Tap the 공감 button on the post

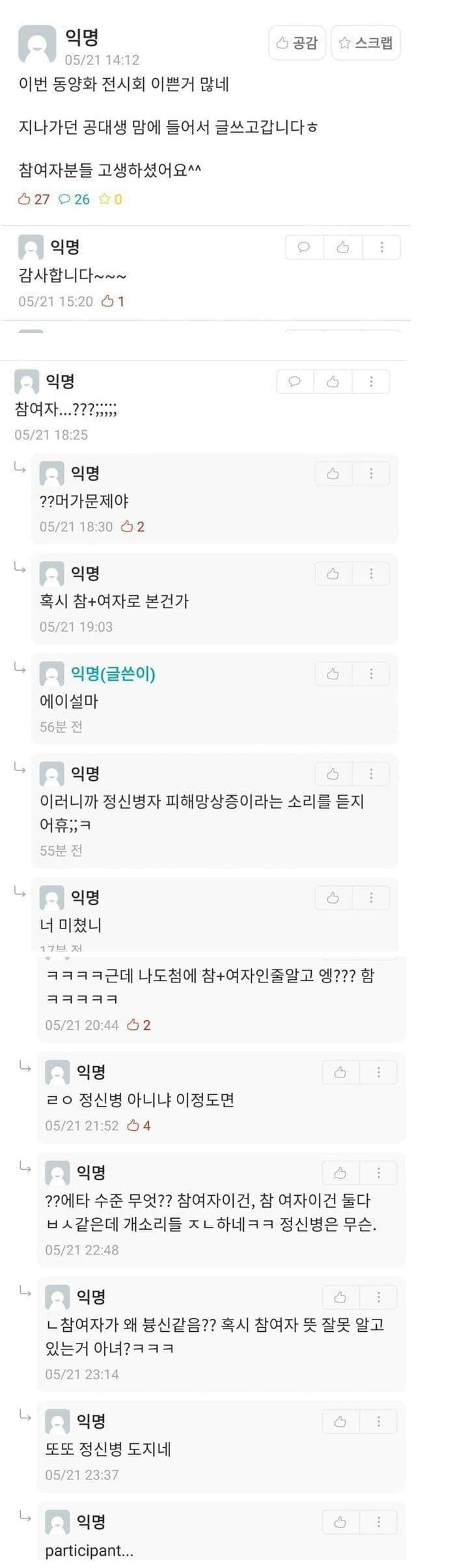(x=297, y=43)
